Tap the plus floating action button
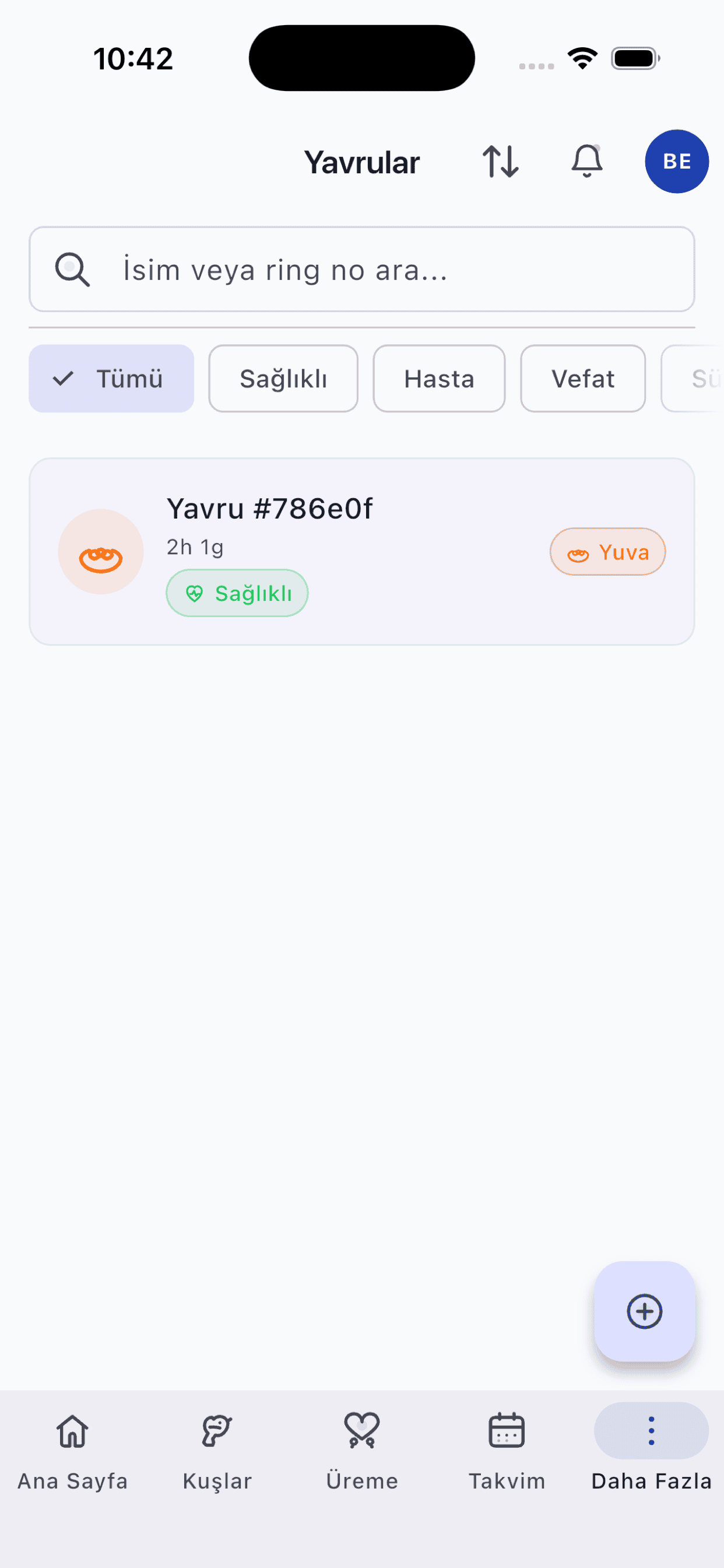 point(644,1311)
